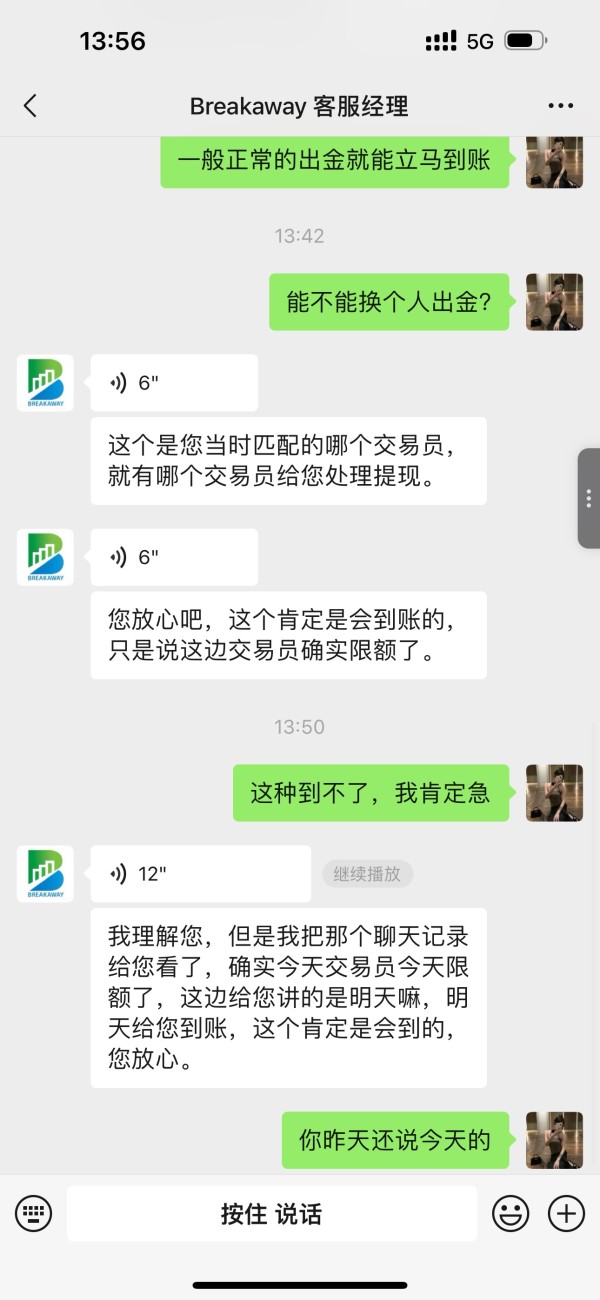The width and height of the screenshot is (600, 1300).
Task: Tap the floating side handle on the right edge
Action: (589, 498)
